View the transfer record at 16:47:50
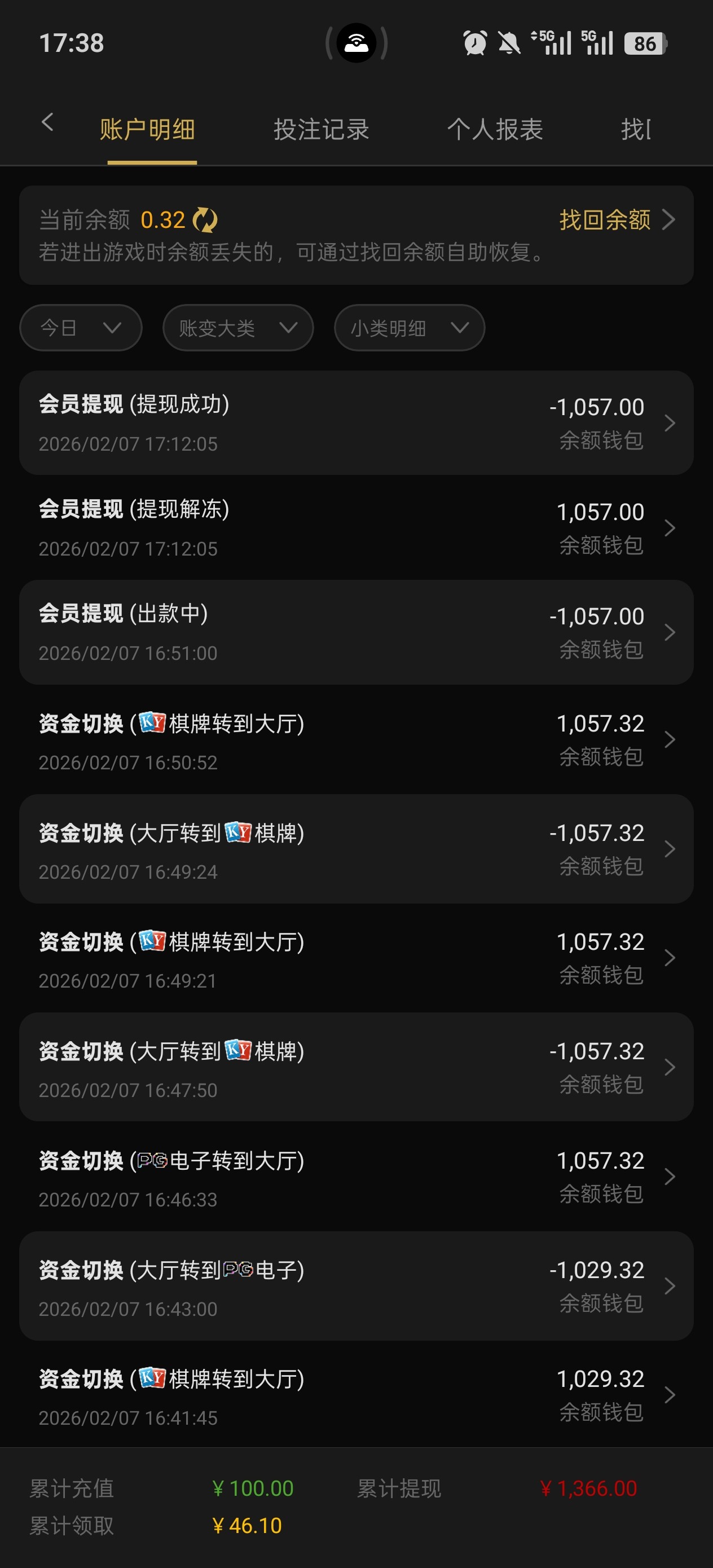 pos(356,1068)
